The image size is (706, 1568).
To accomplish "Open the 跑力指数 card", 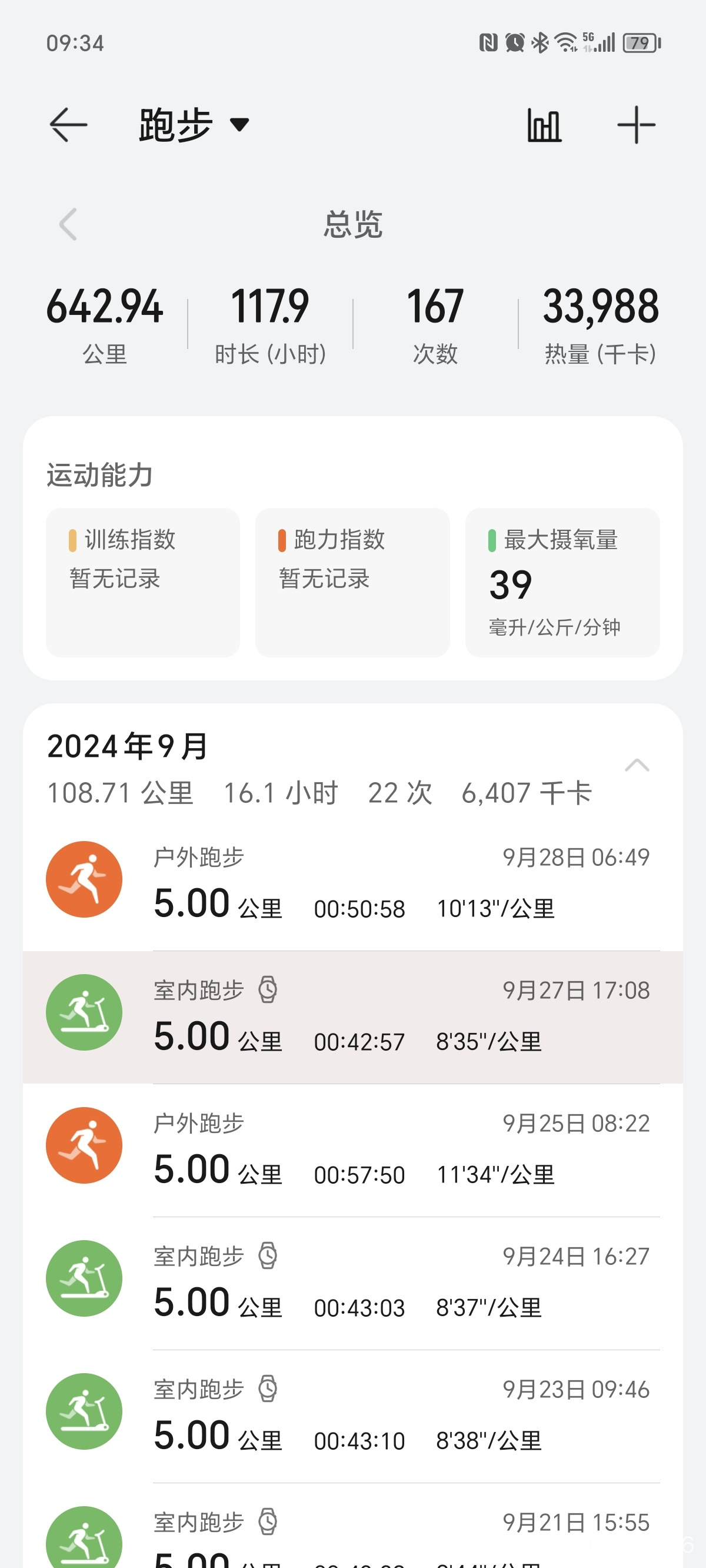I will (x=352, y=583).
